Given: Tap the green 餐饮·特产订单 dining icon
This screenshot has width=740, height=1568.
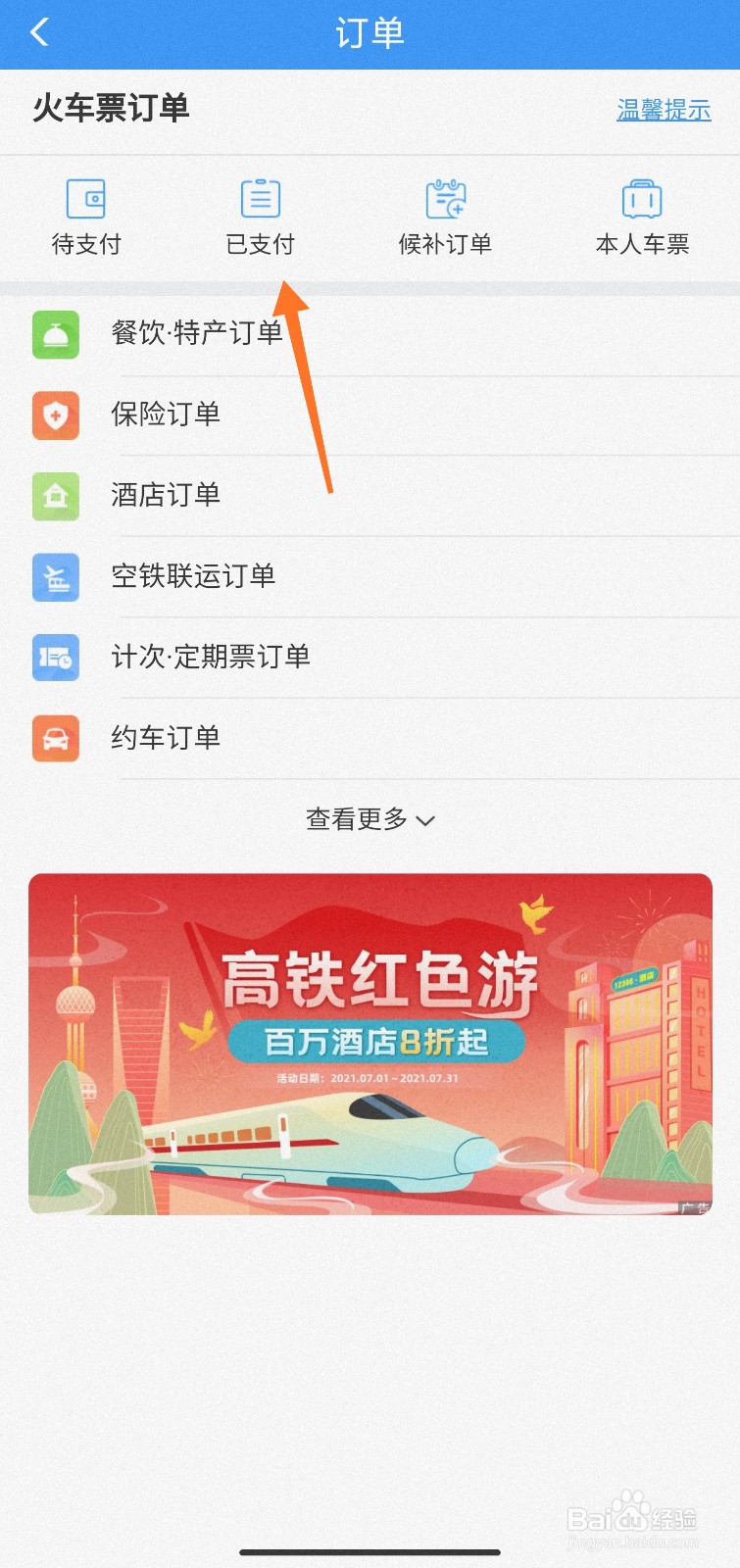Looking at the screenshot, I should click(56, 335).
